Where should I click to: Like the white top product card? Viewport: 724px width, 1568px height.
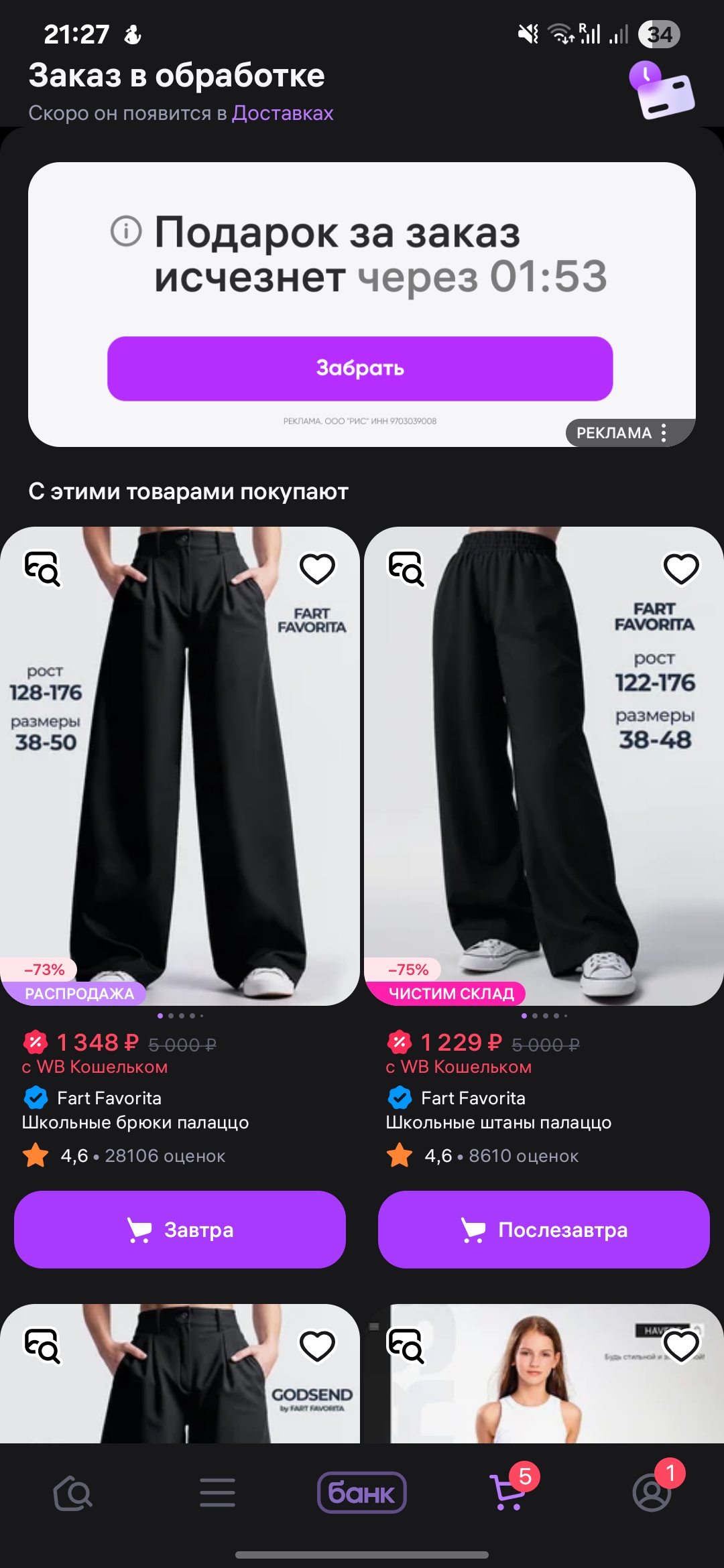pos(680,1346)
